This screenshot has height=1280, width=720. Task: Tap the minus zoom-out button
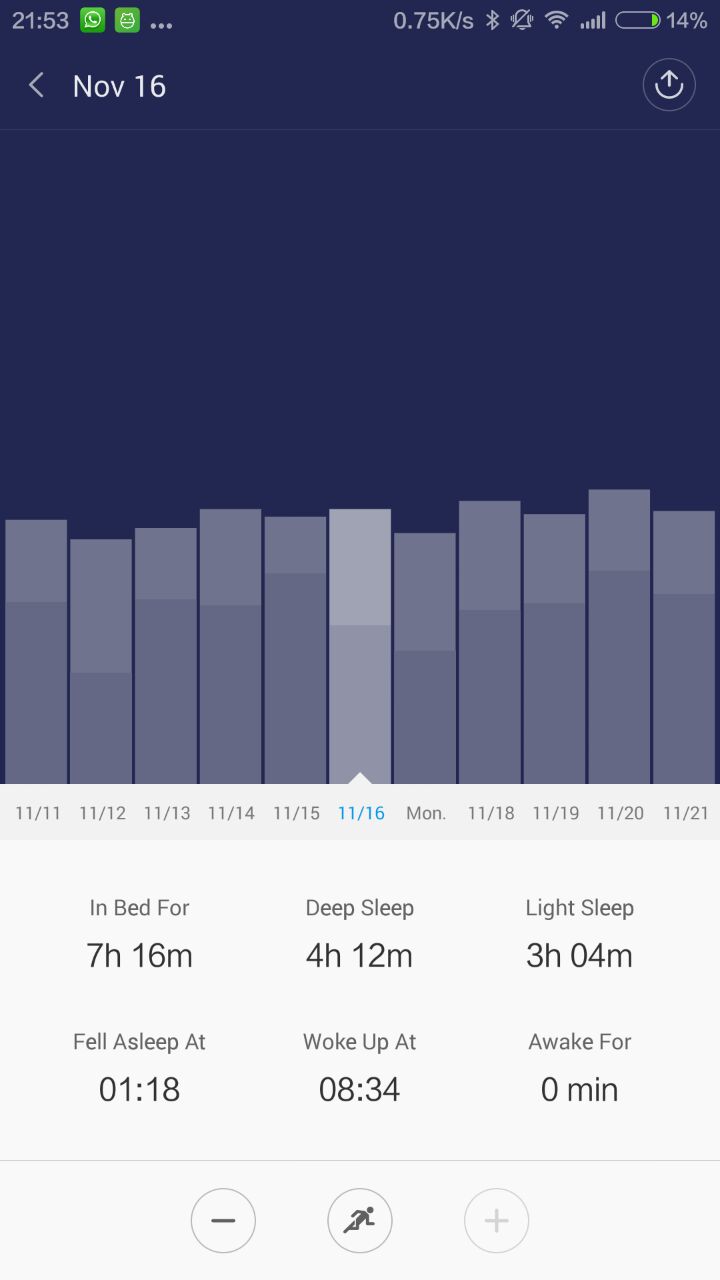pos(223,1220)
